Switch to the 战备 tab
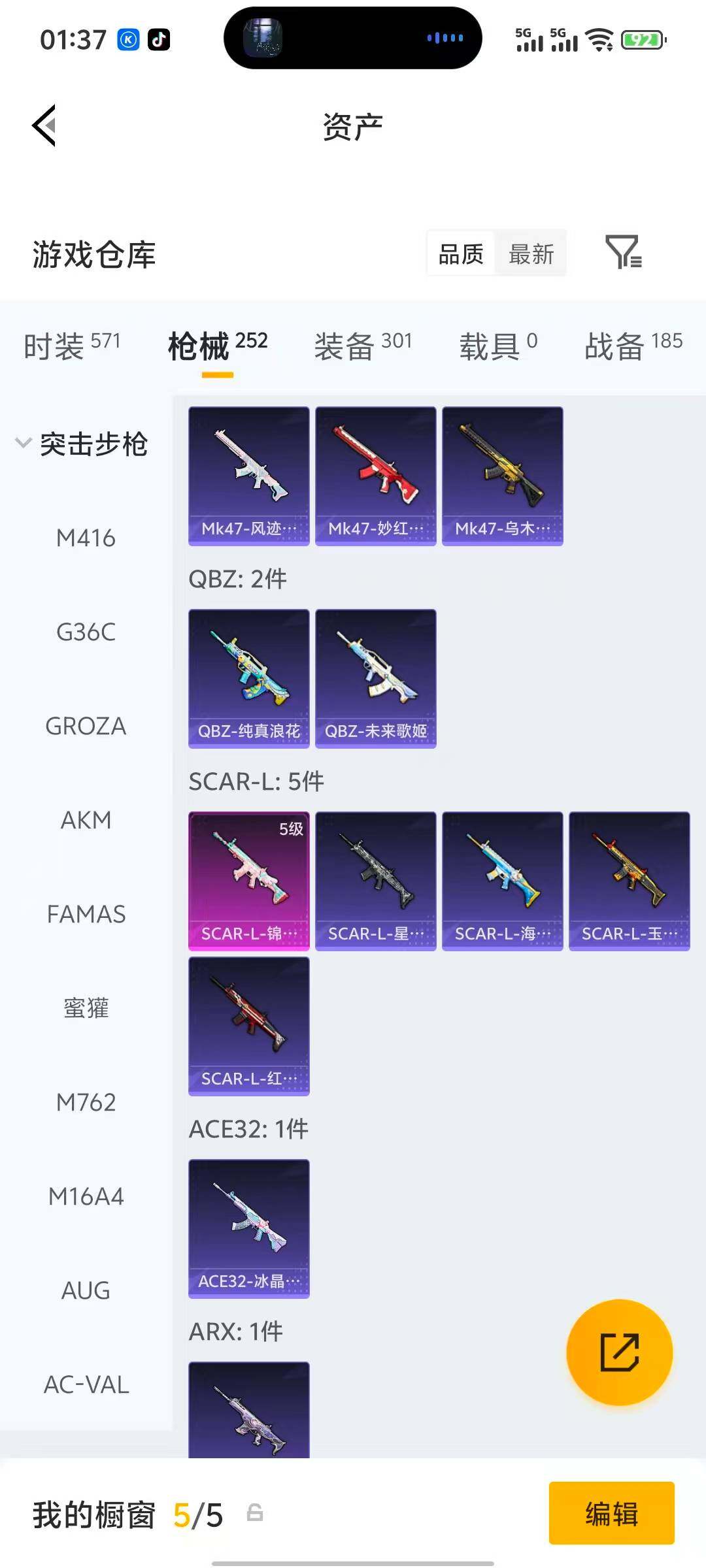 click(x=633, y=346)
